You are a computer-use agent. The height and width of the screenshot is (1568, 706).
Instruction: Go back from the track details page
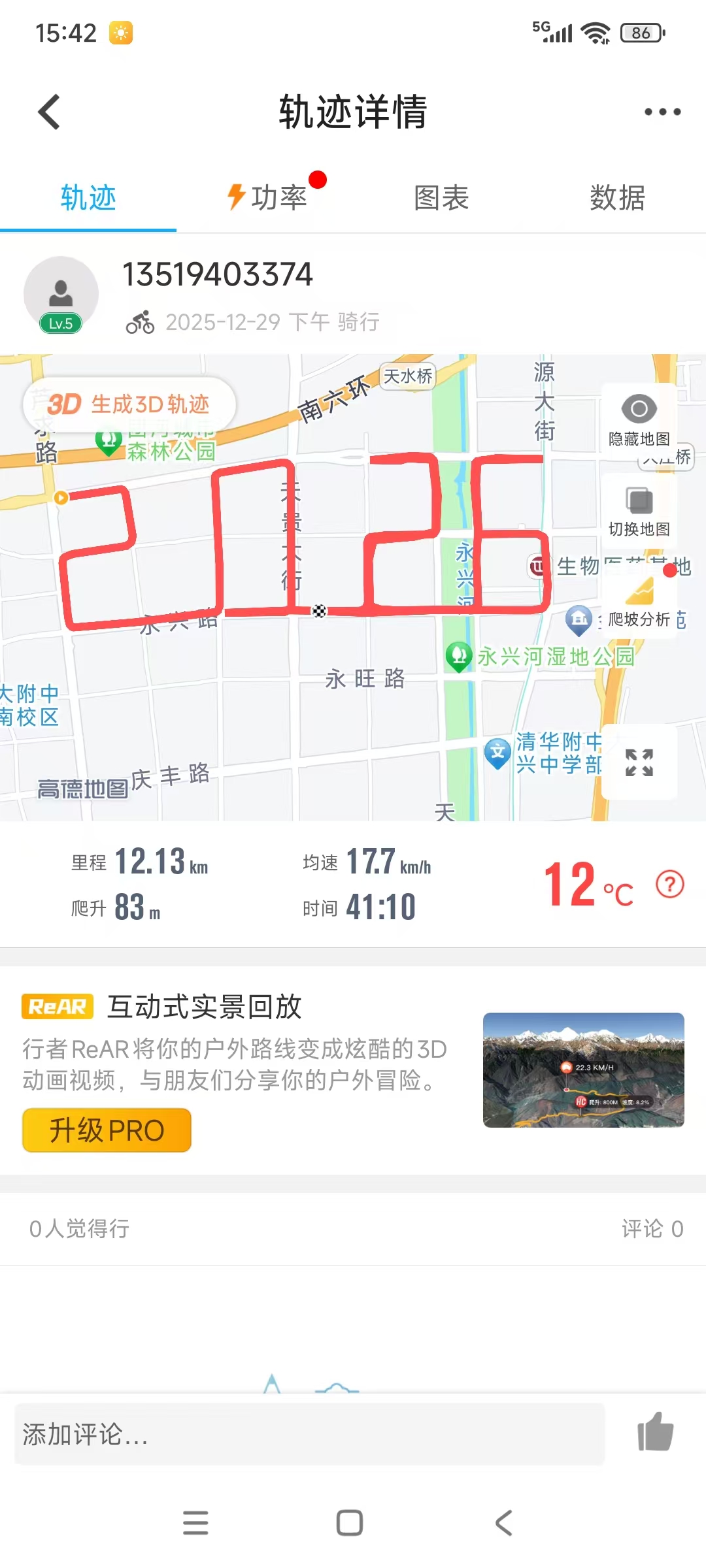(x=50, y=112)
